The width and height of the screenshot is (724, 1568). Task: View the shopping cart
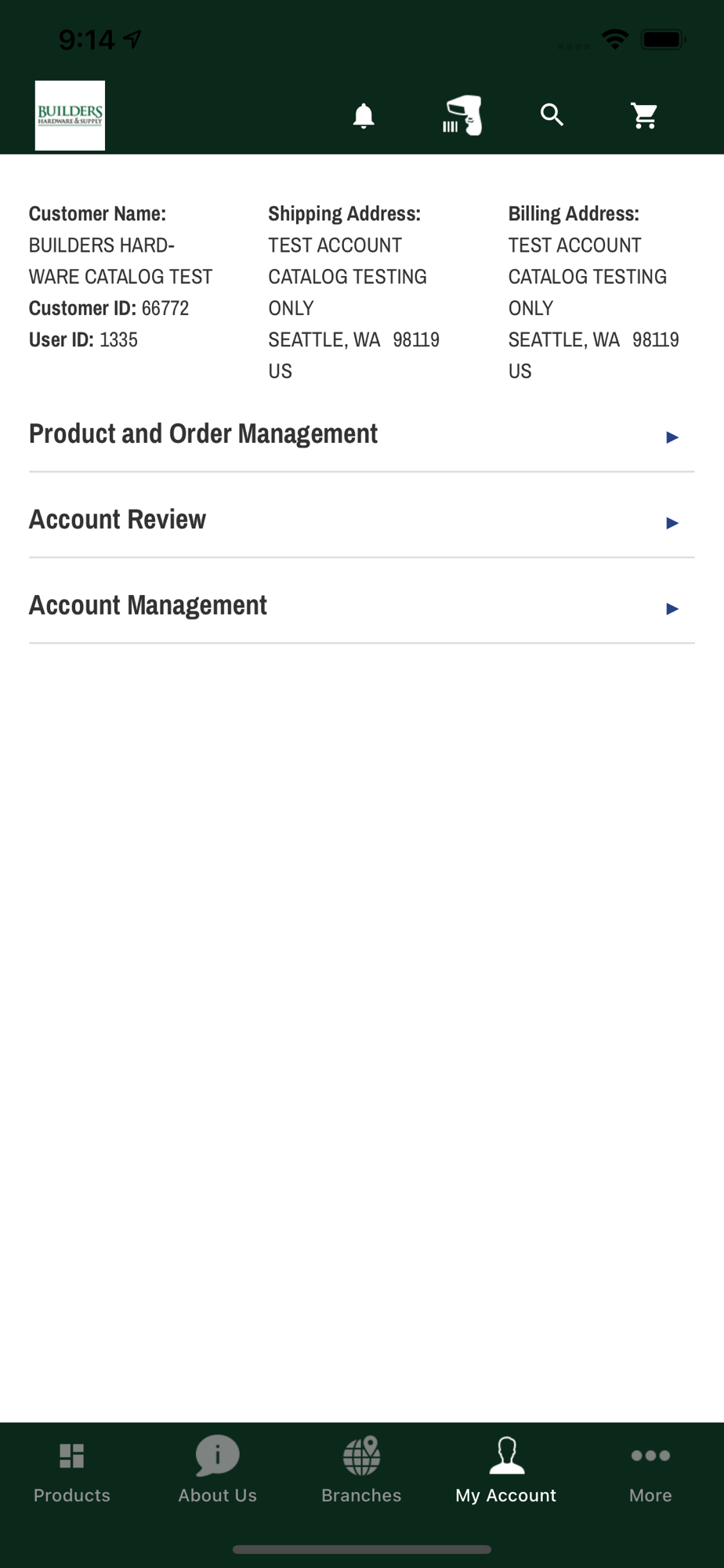(x=645, y=115)
